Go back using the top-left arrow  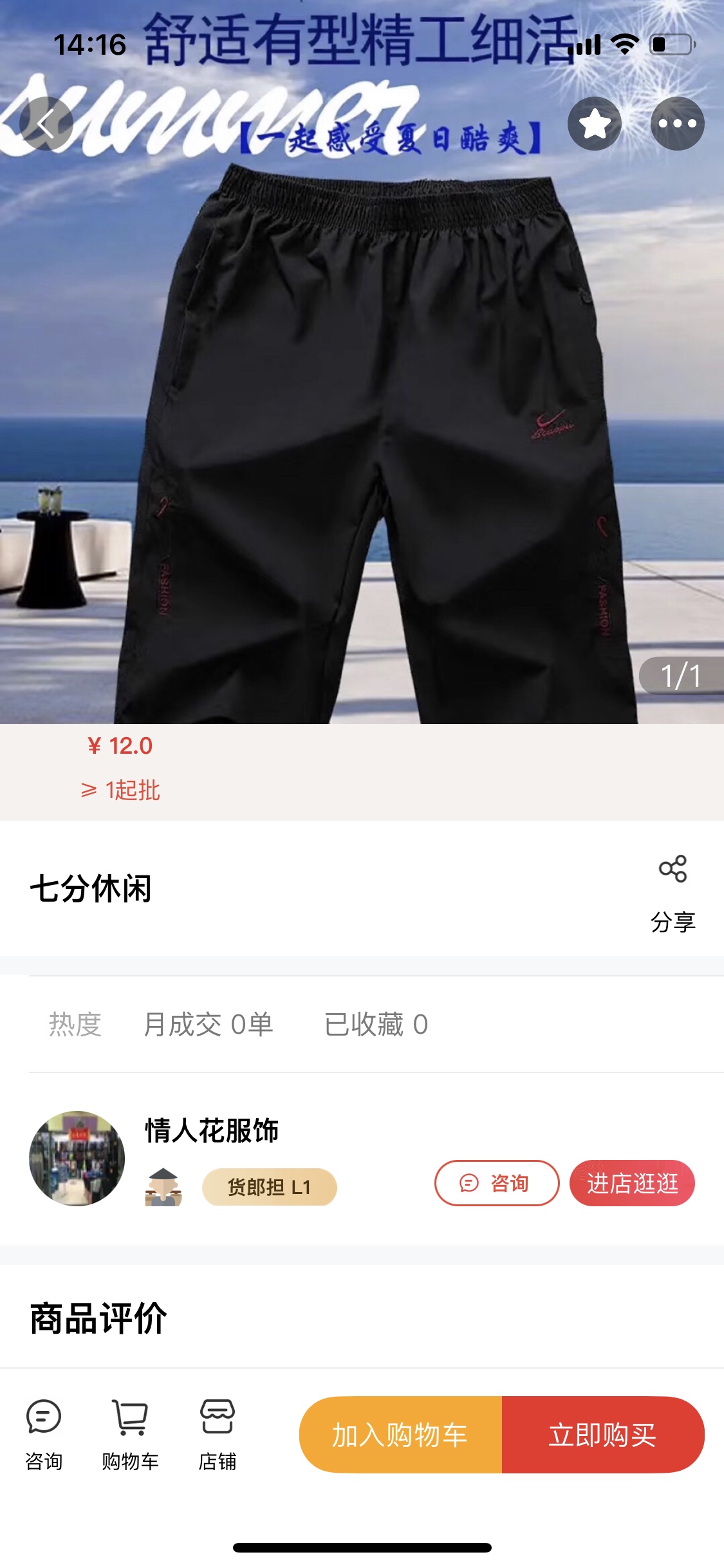46,124
